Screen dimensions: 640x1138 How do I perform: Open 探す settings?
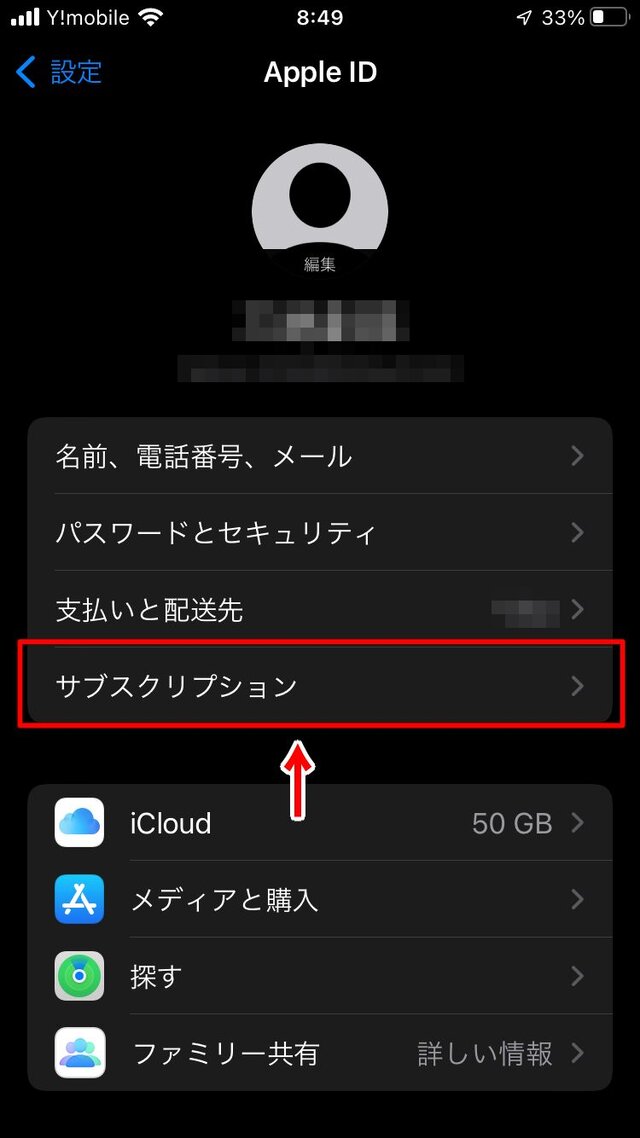pos(320,976)
